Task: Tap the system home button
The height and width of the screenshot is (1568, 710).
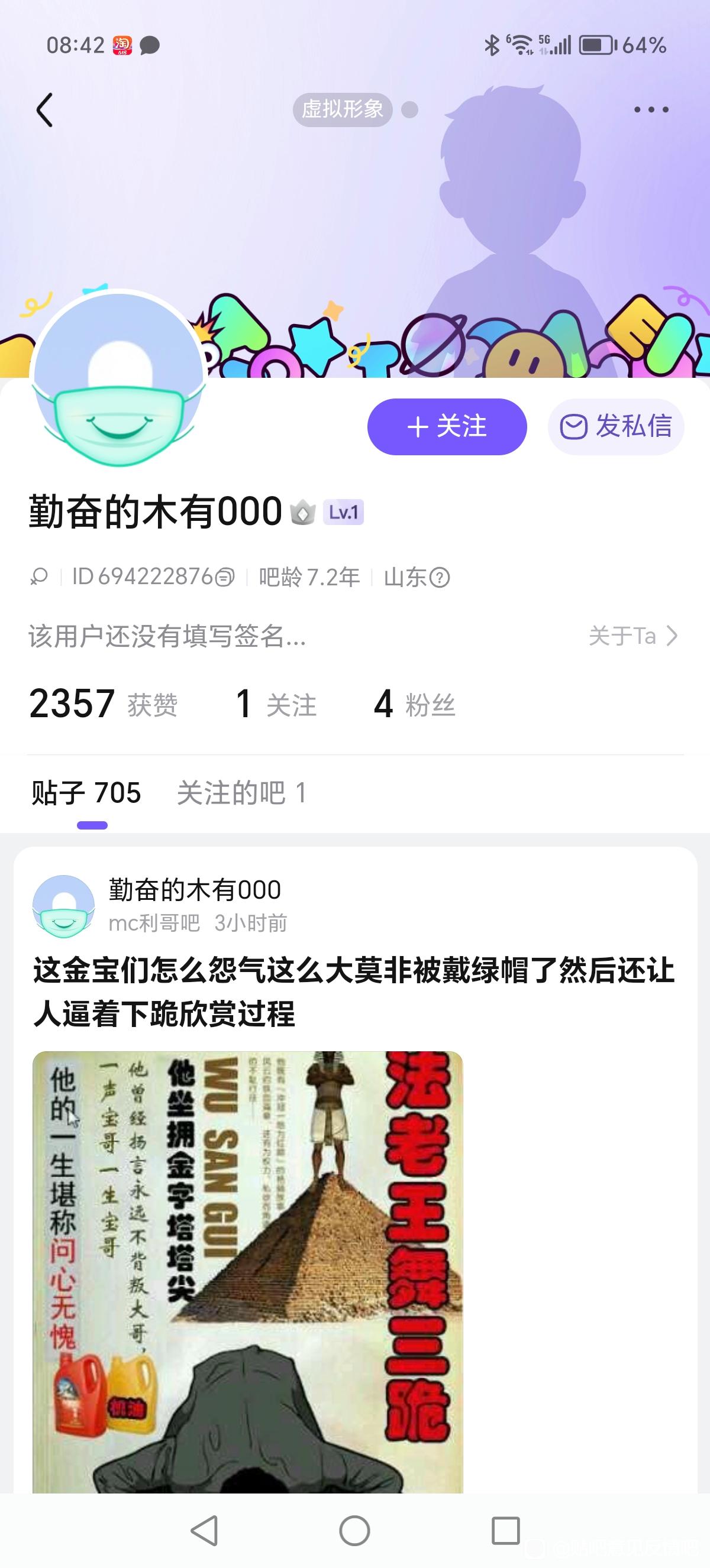Action: click(x=354, y=1530)
